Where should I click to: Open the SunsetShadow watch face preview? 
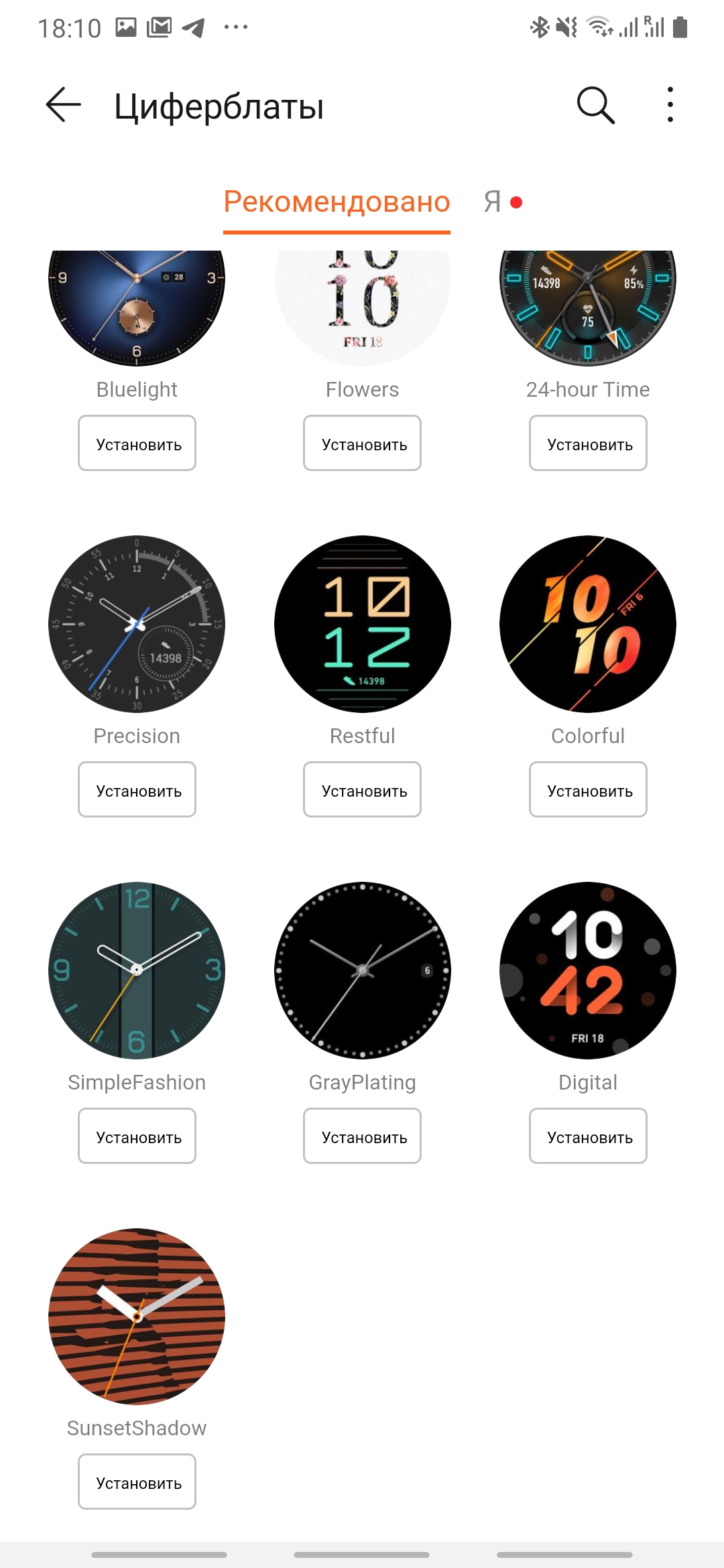(137, 1317)
